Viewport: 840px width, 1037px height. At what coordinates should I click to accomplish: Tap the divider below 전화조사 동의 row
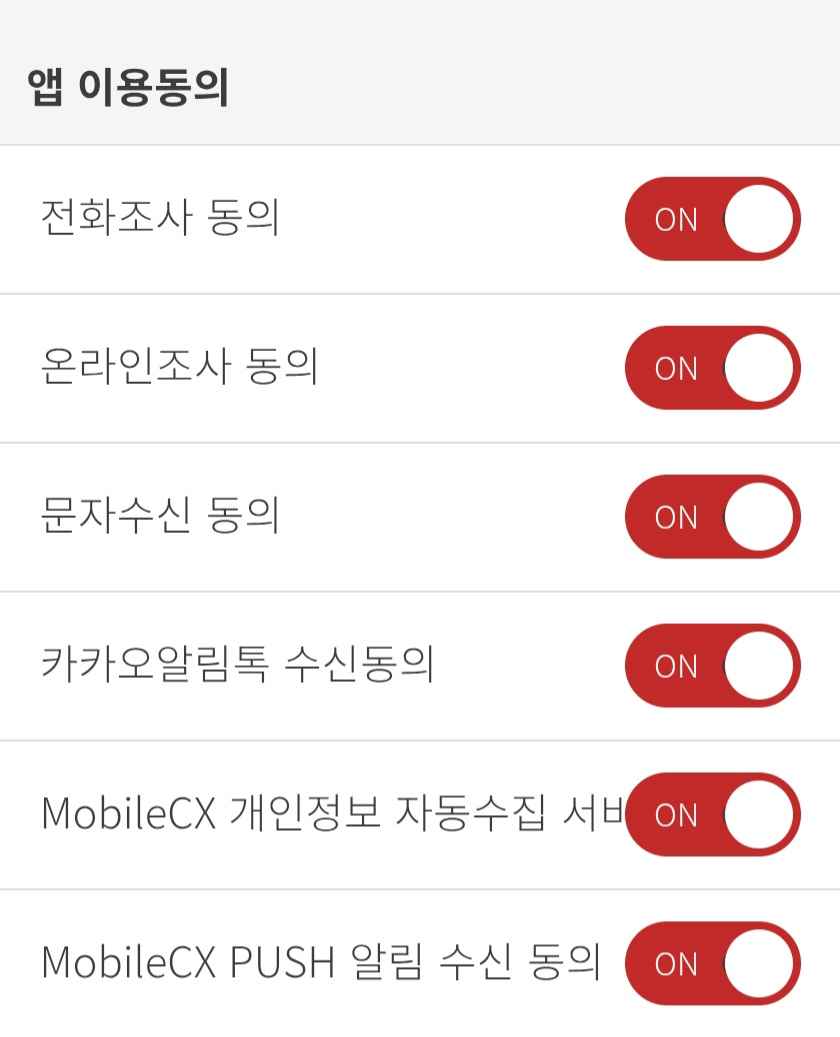(x=420, y=293)
